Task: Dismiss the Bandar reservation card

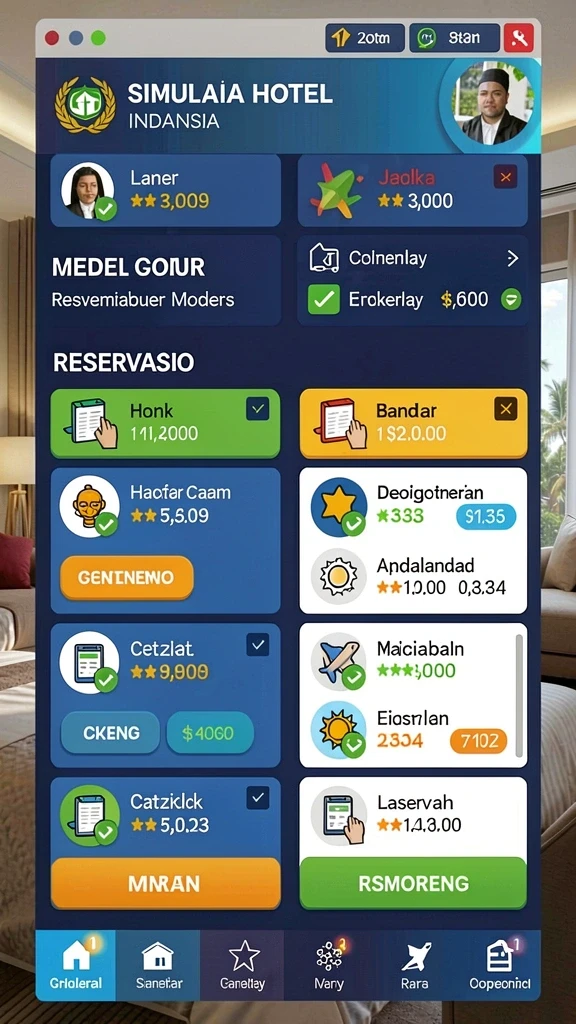Action: tap(505, 409)
